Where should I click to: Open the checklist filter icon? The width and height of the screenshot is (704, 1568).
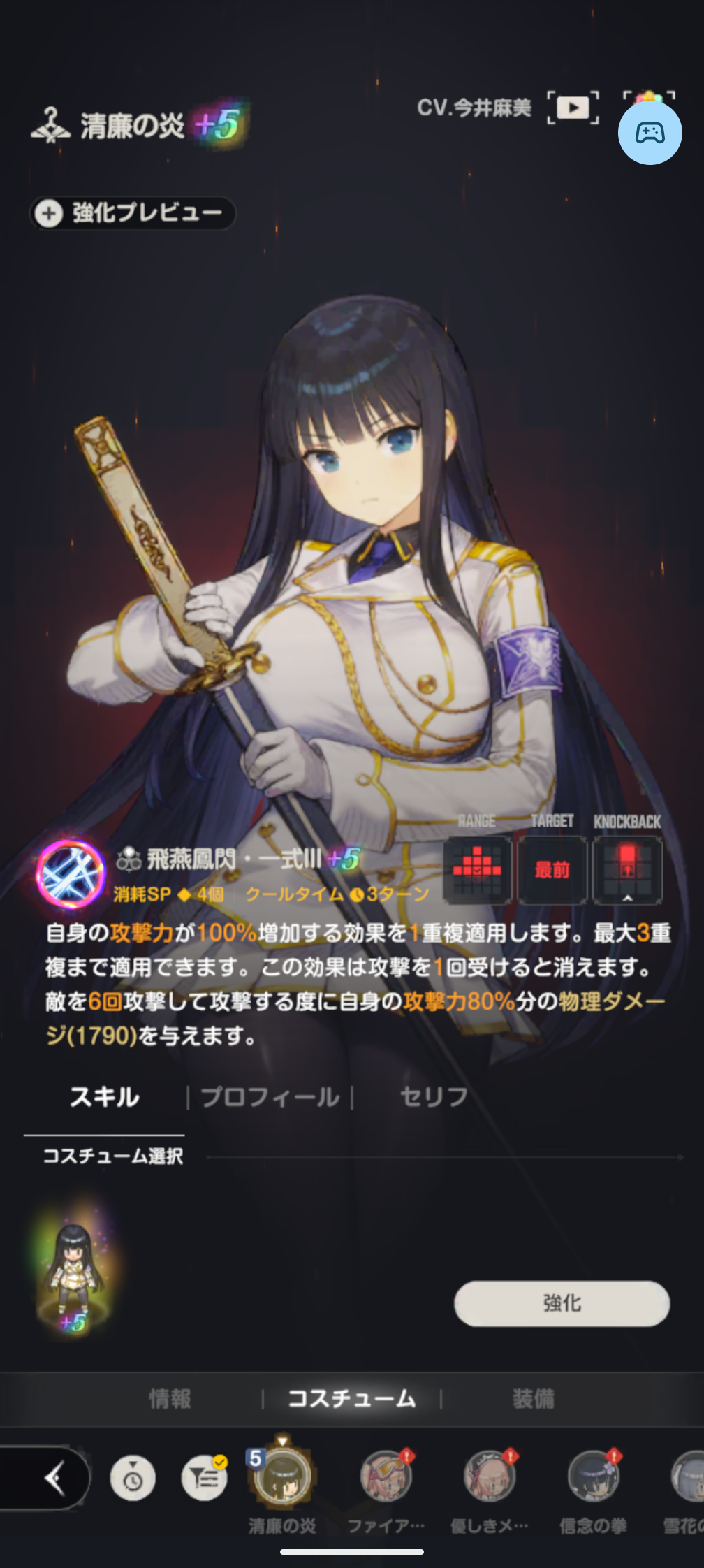click(204, 1478)
